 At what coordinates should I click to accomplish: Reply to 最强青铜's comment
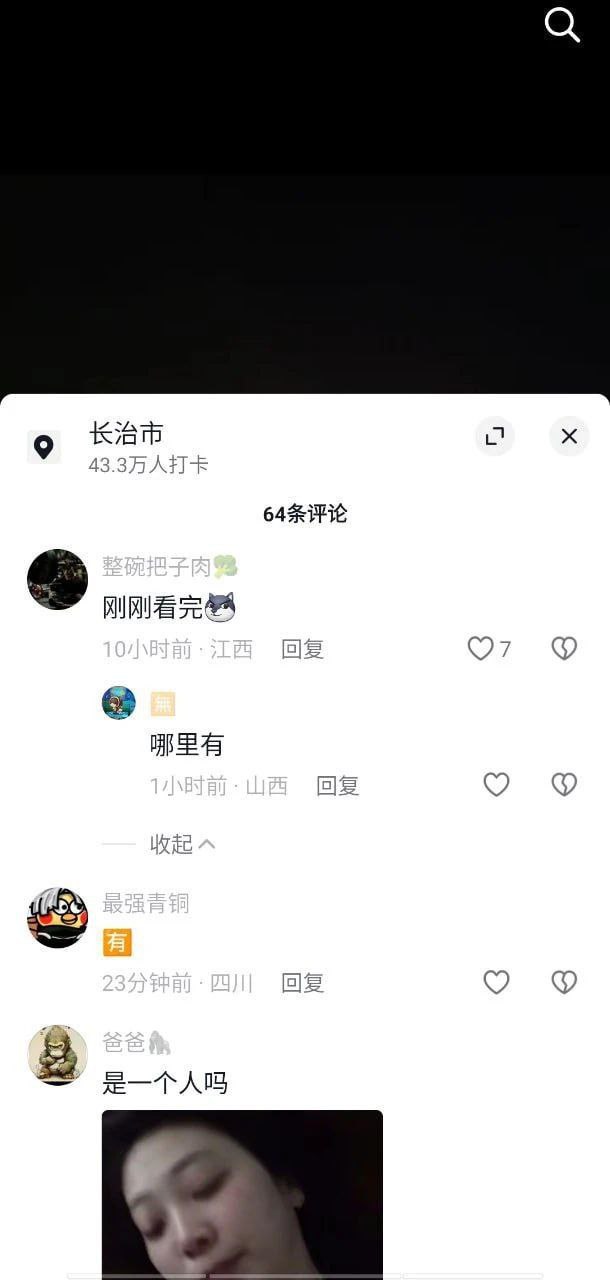click(x=302, y=983)
